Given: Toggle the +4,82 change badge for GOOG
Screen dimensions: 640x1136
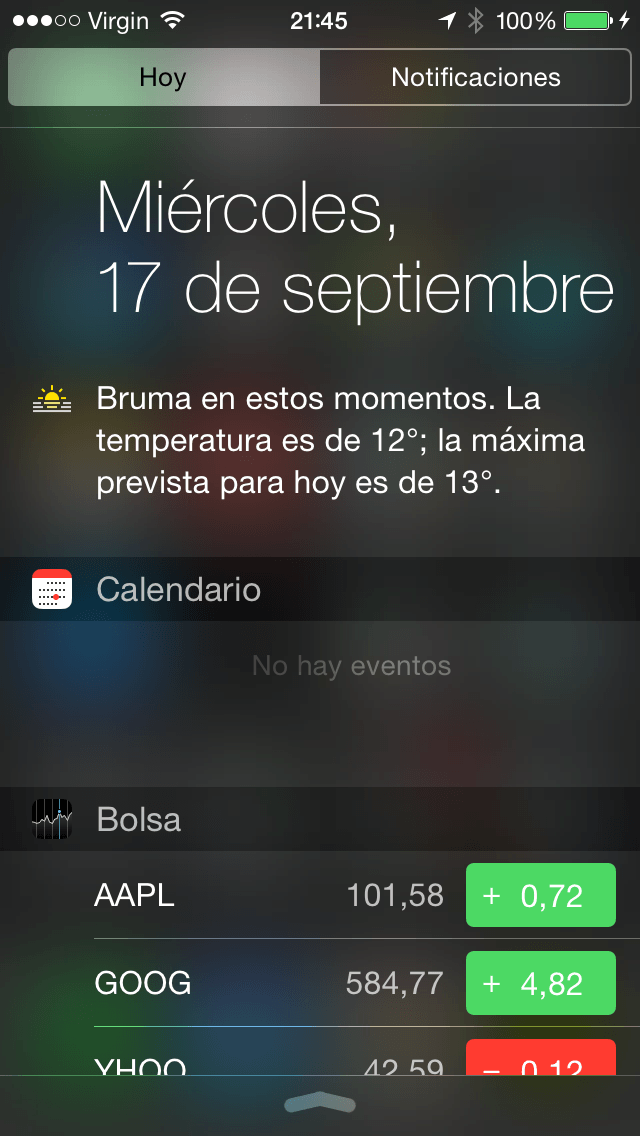Looking at the screenshot, I should pyautogui.click(x=541, y=983).
